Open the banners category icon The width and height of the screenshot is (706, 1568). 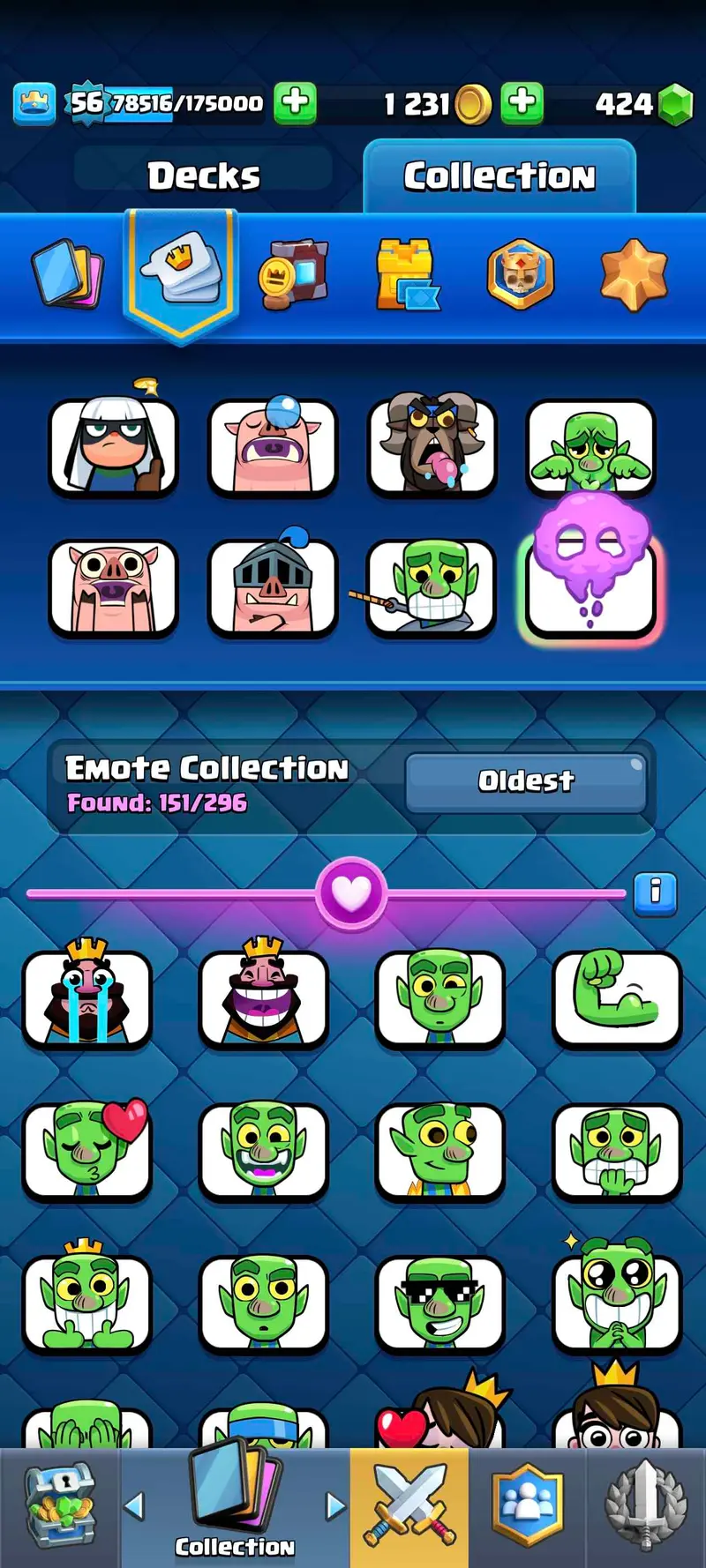click(294, 274)
